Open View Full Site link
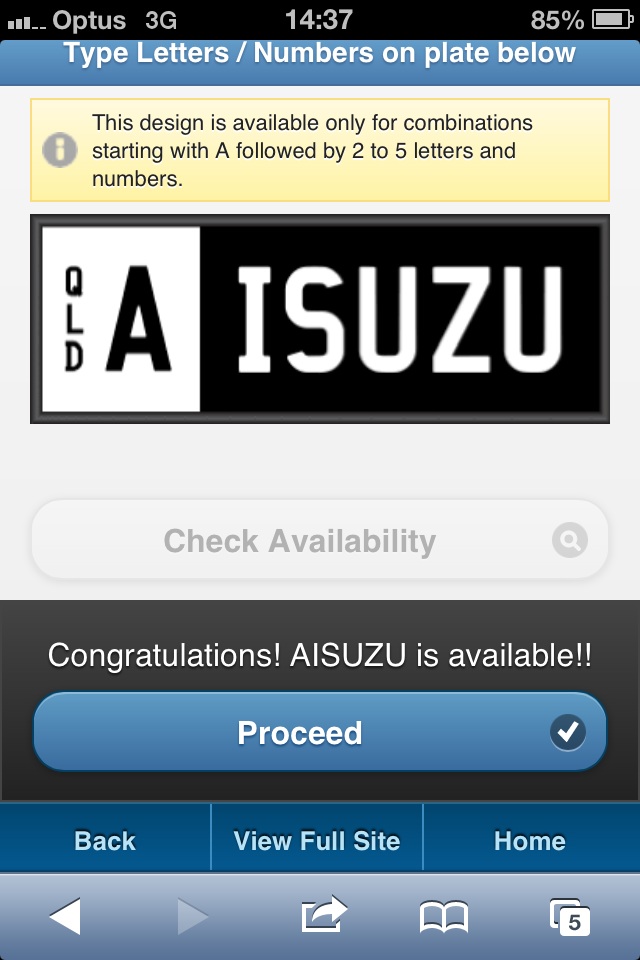Viewport: 640px width, 960px height. coord(317,841)
